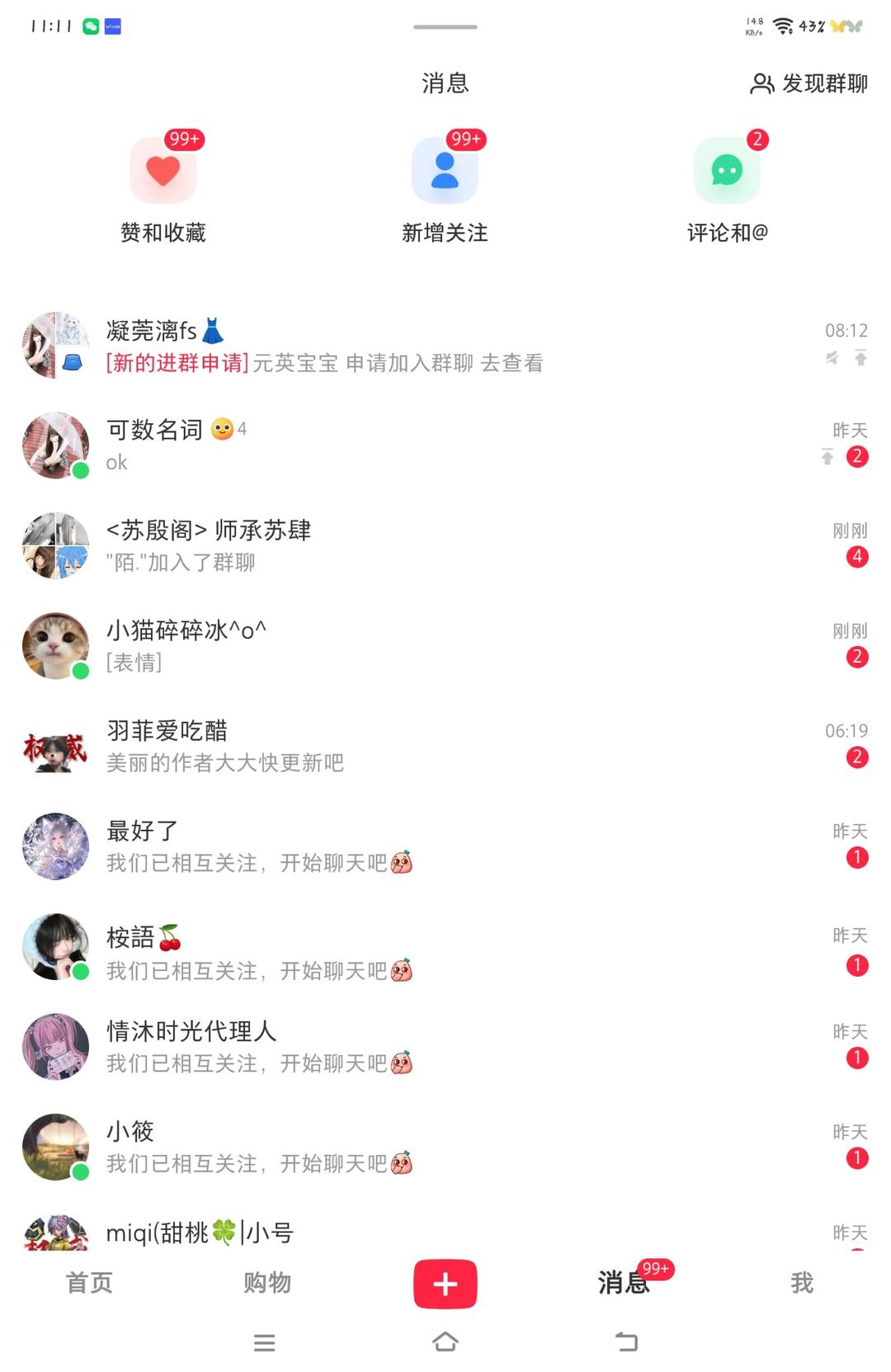Switch to the 我 profile tab
The height and width of the screenshot is (1372, 891).
point(802,1283)
